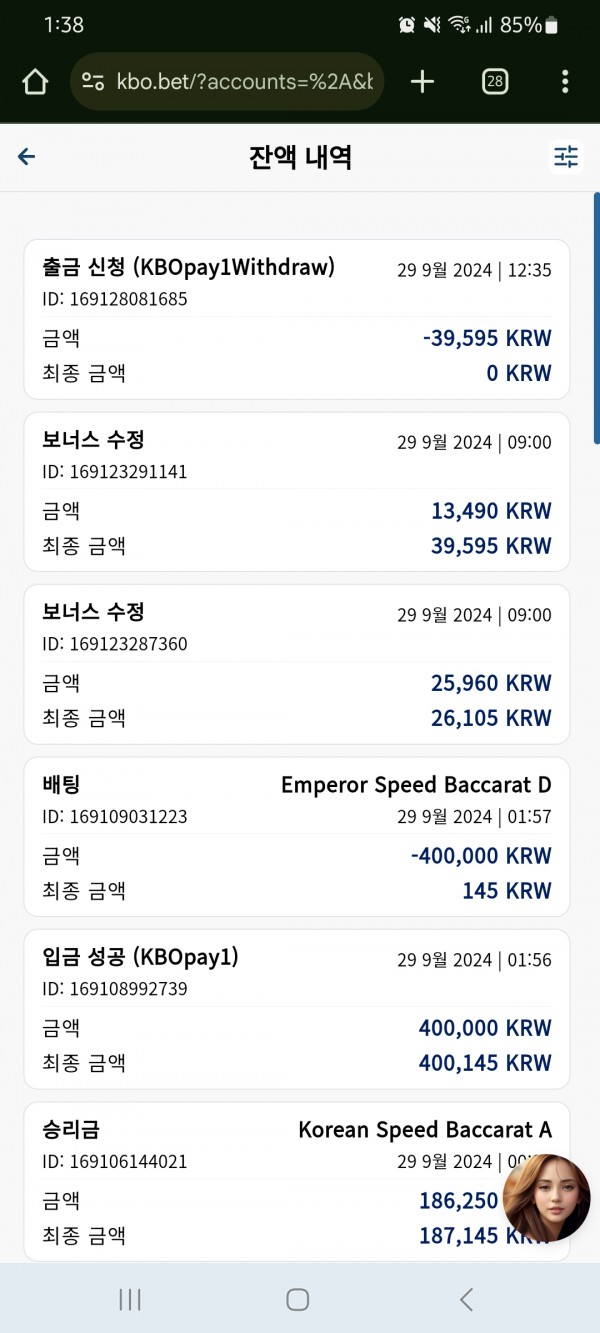Show the 28 open tabs

494,82
